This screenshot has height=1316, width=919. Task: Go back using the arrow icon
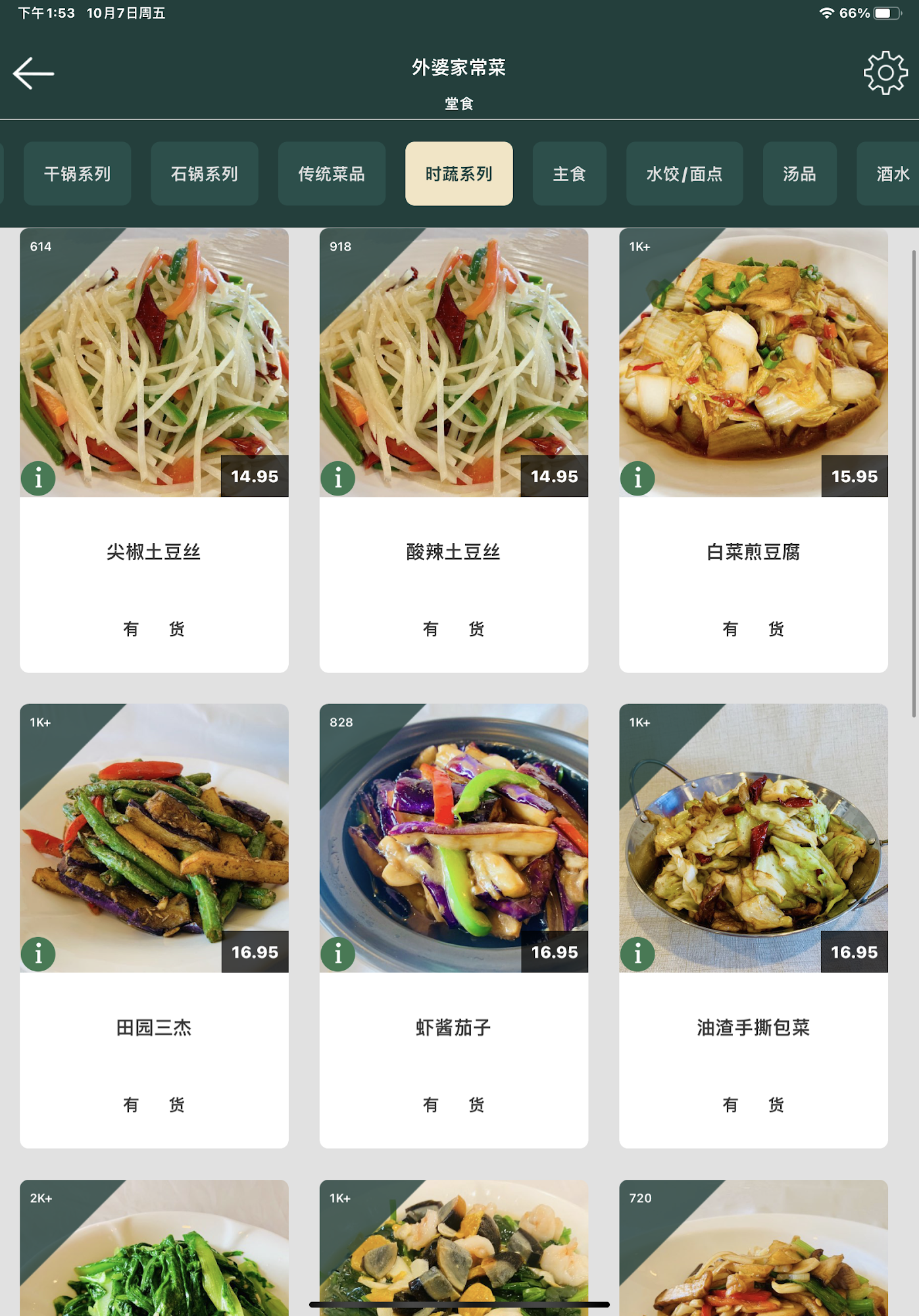(x=34, y=73)
